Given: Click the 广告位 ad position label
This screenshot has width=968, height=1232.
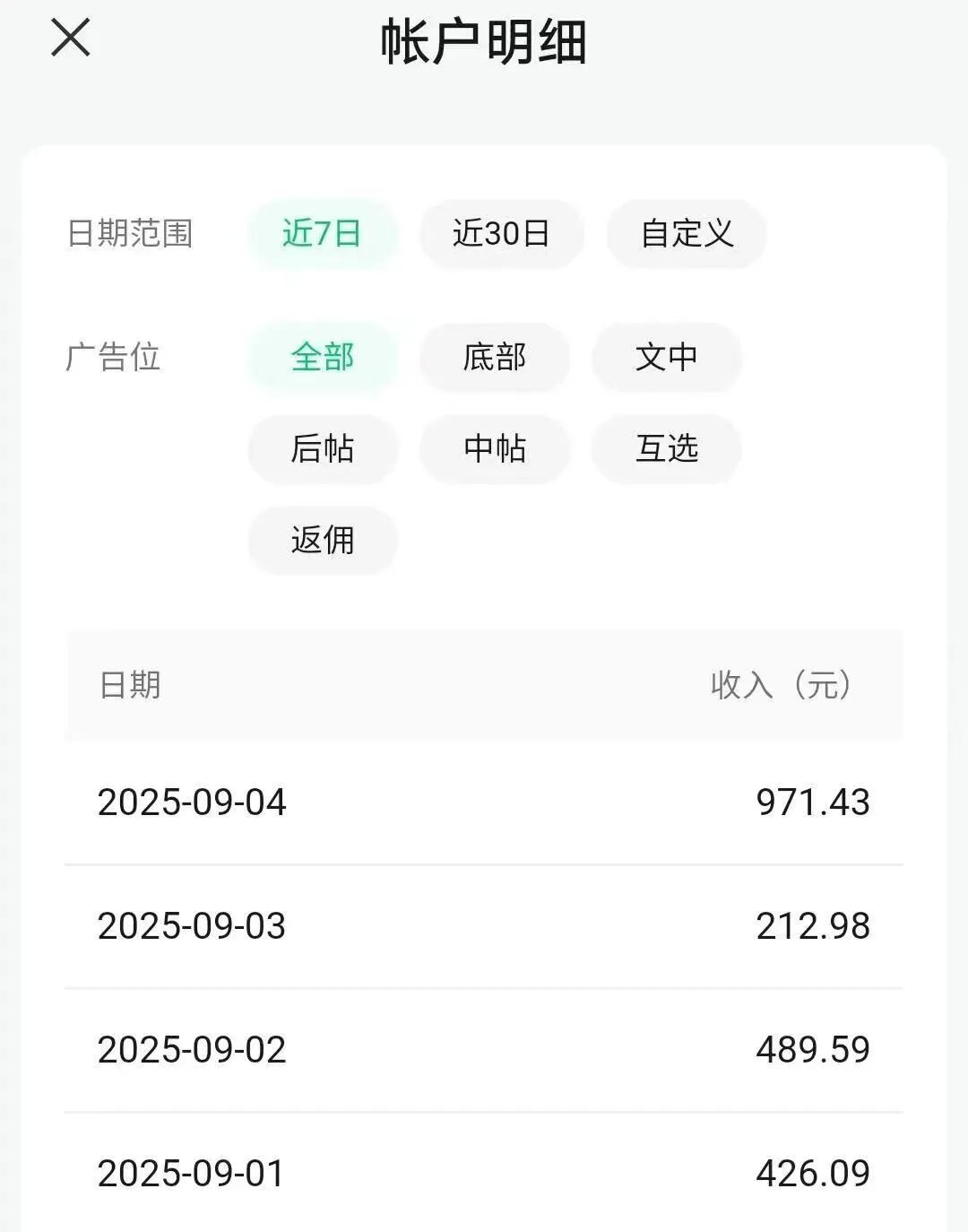Looking at the screenshot, I should (113, 357).
